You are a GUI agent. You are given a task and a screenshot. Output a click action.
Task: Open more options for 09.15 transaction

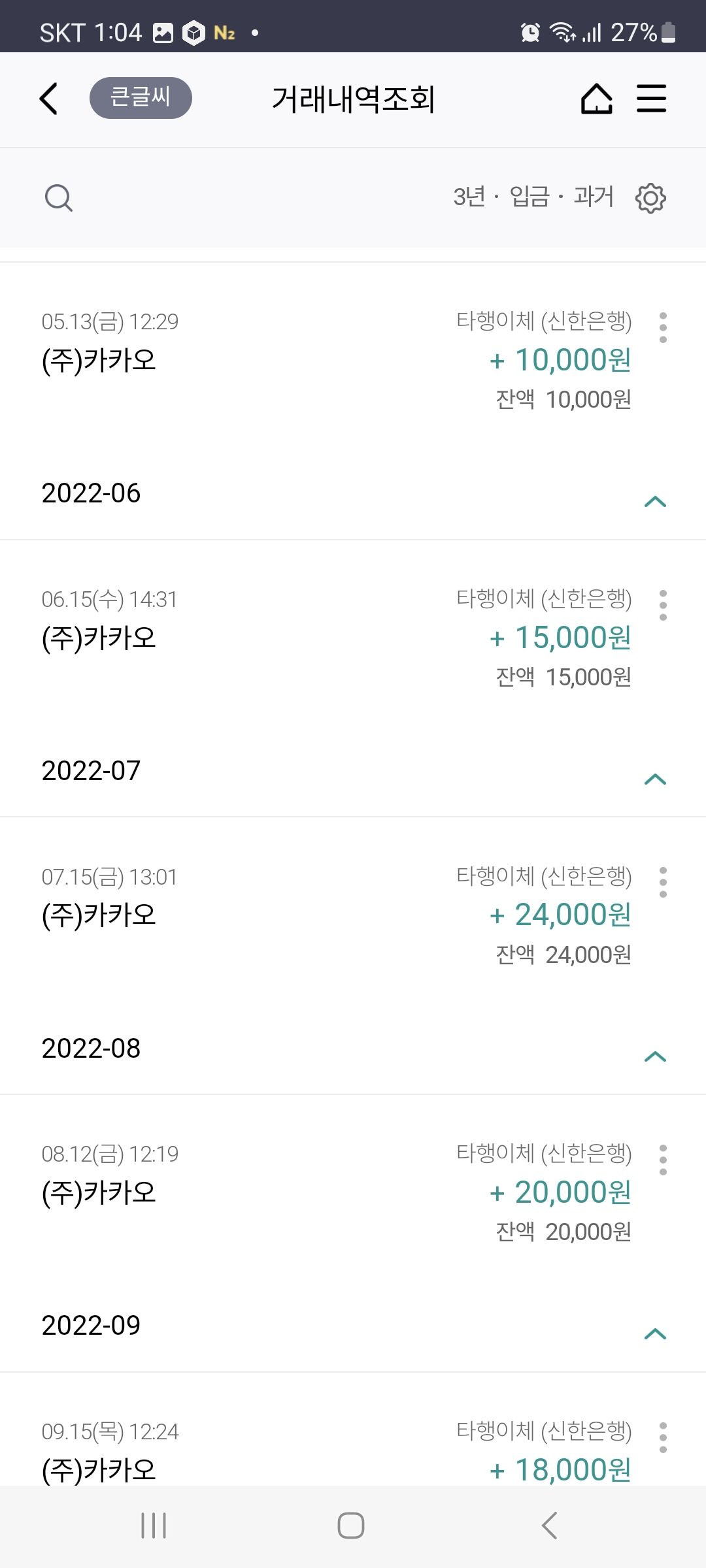pos(663,1437)
